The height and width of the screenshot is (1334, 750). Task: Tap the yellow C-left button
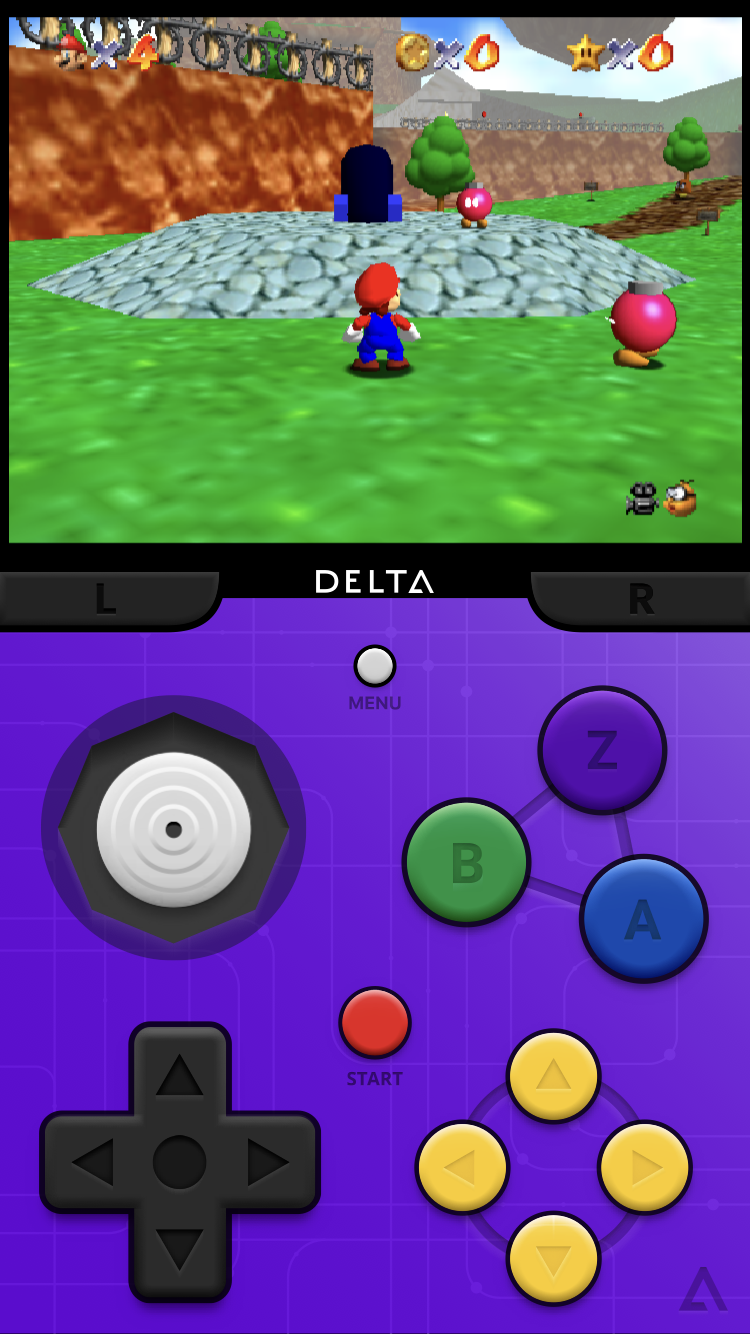(462, 1167)
